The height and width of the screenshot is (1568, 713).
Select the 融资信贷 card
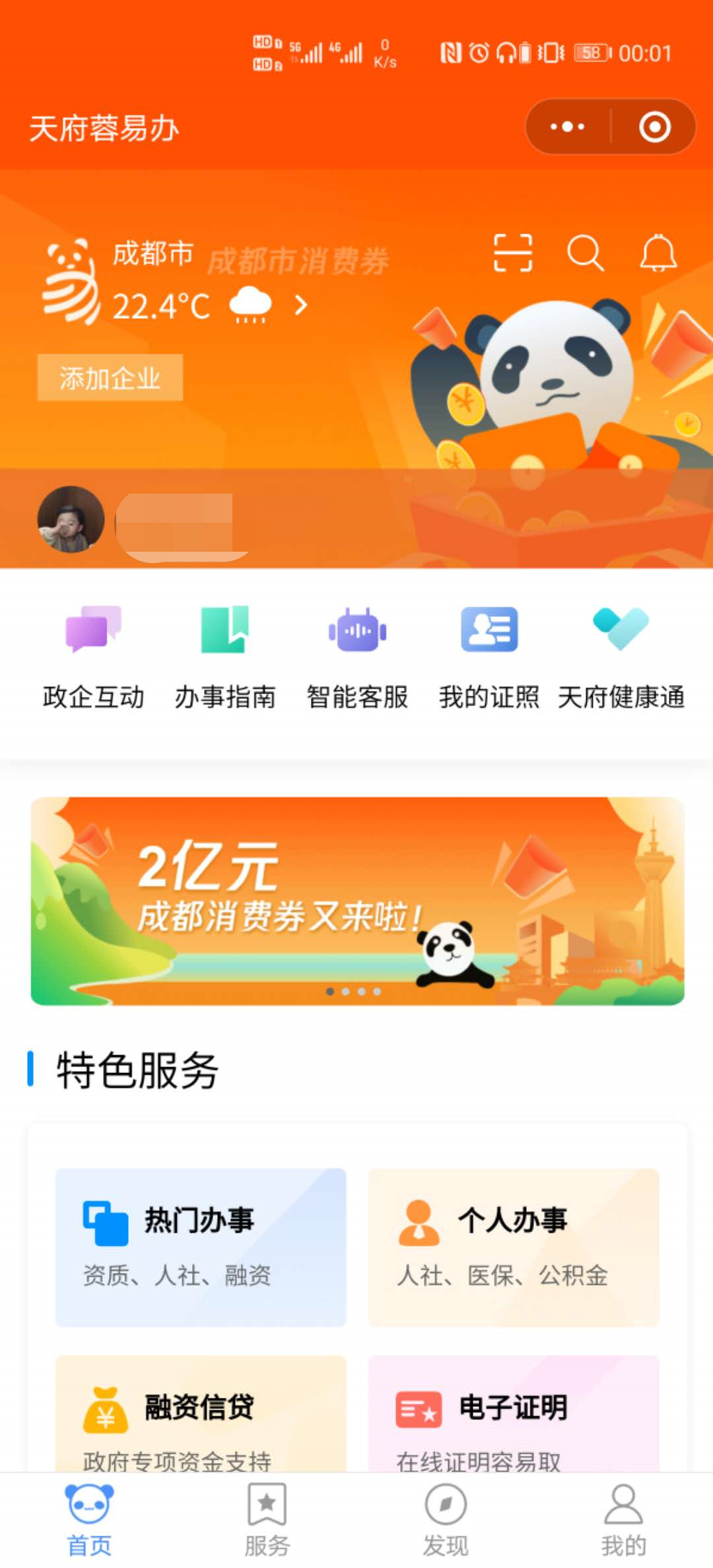coord(201,1414)
